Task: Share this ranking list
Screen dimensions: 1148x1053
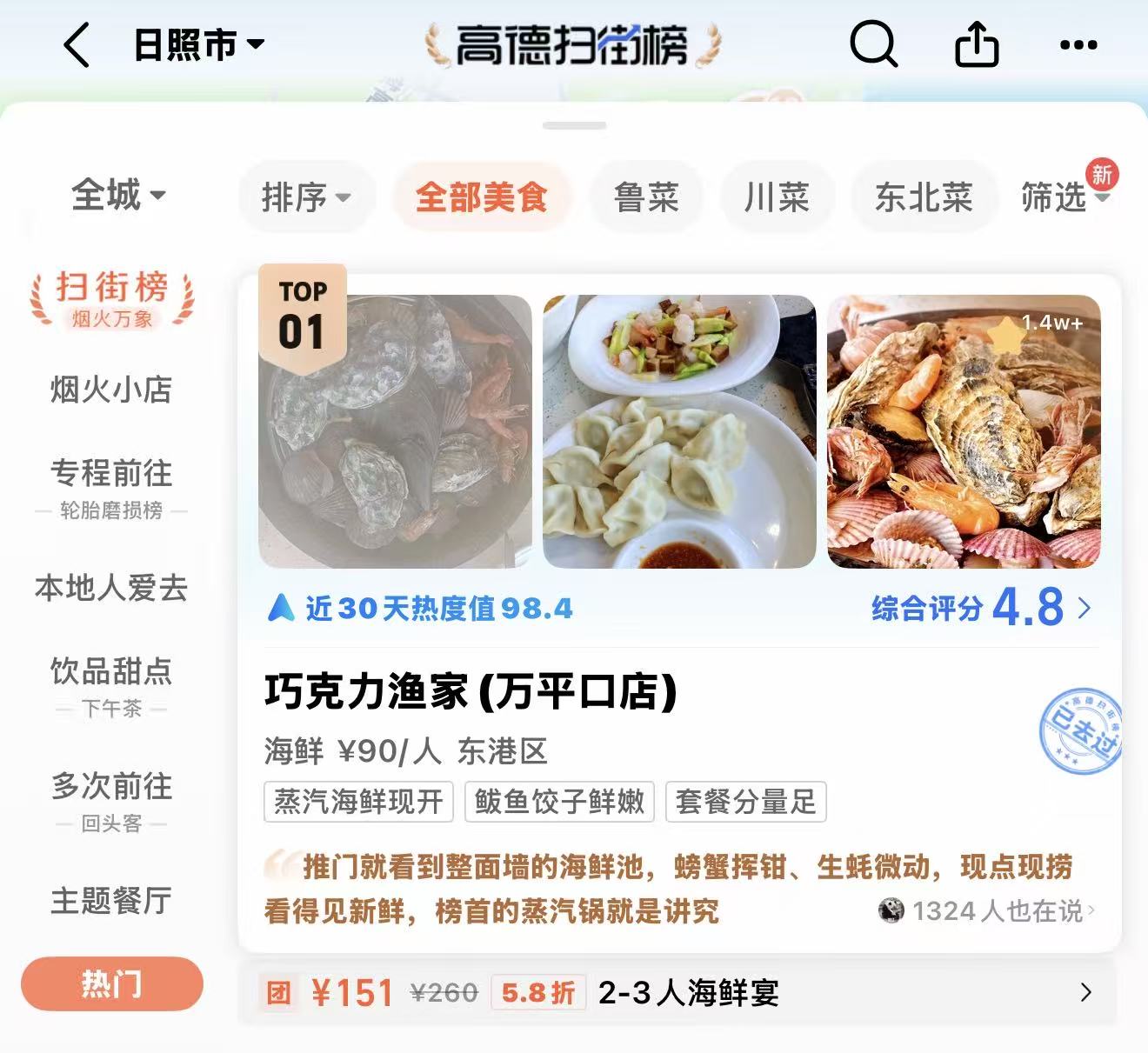Action: 976,43
